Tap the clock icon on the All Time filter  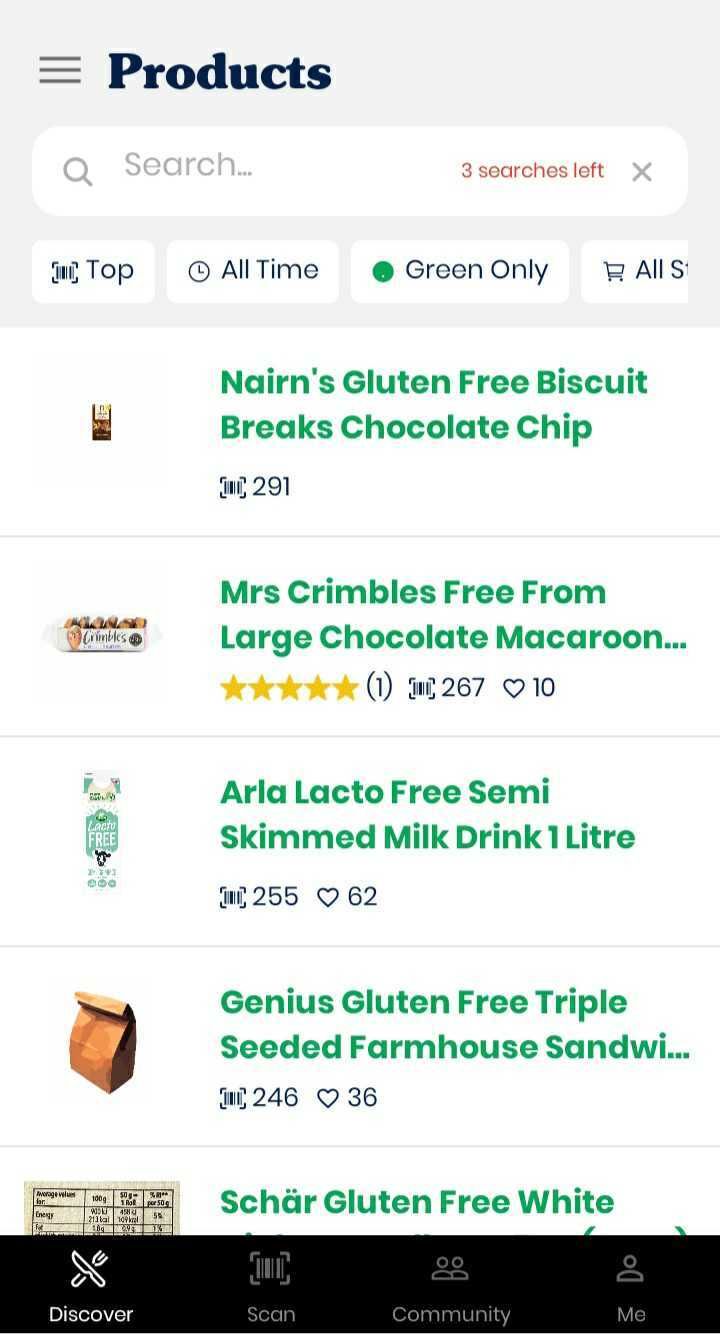(x=198, y=270)
